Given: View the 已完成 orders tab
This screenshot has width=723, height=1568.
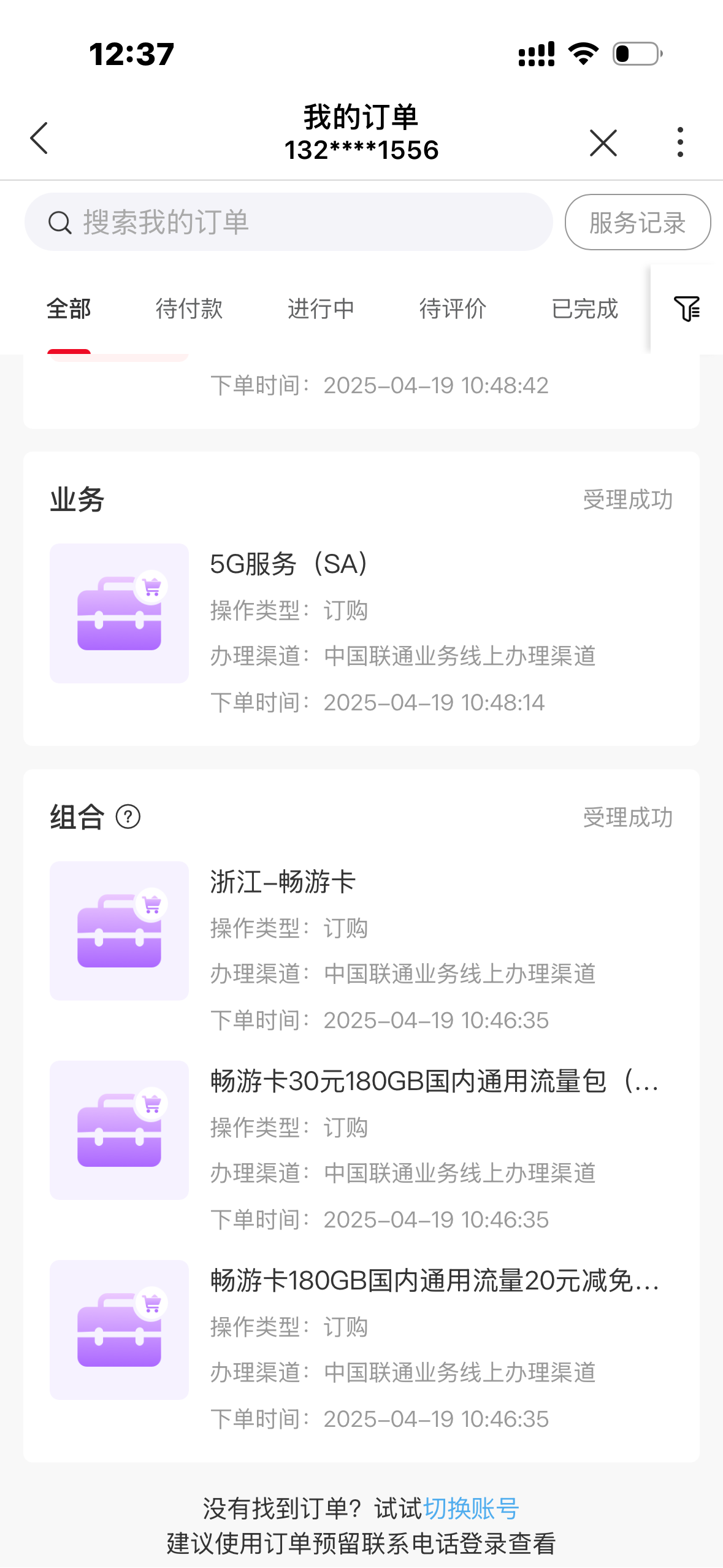Looking at the screenshot, I should (x=585, y=309).
